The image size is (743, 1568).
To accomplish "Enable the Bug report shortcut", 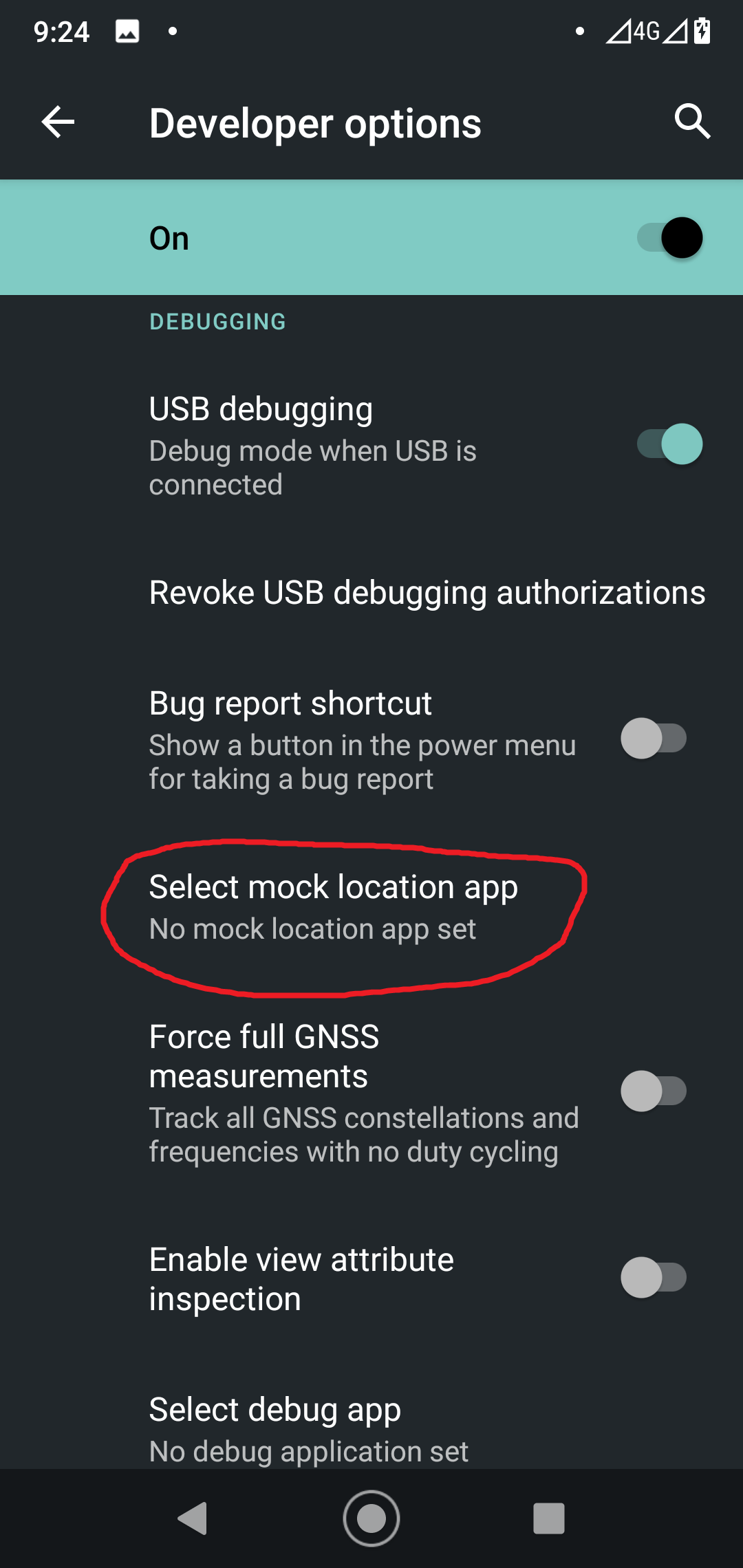I will (x=653, y=739).
